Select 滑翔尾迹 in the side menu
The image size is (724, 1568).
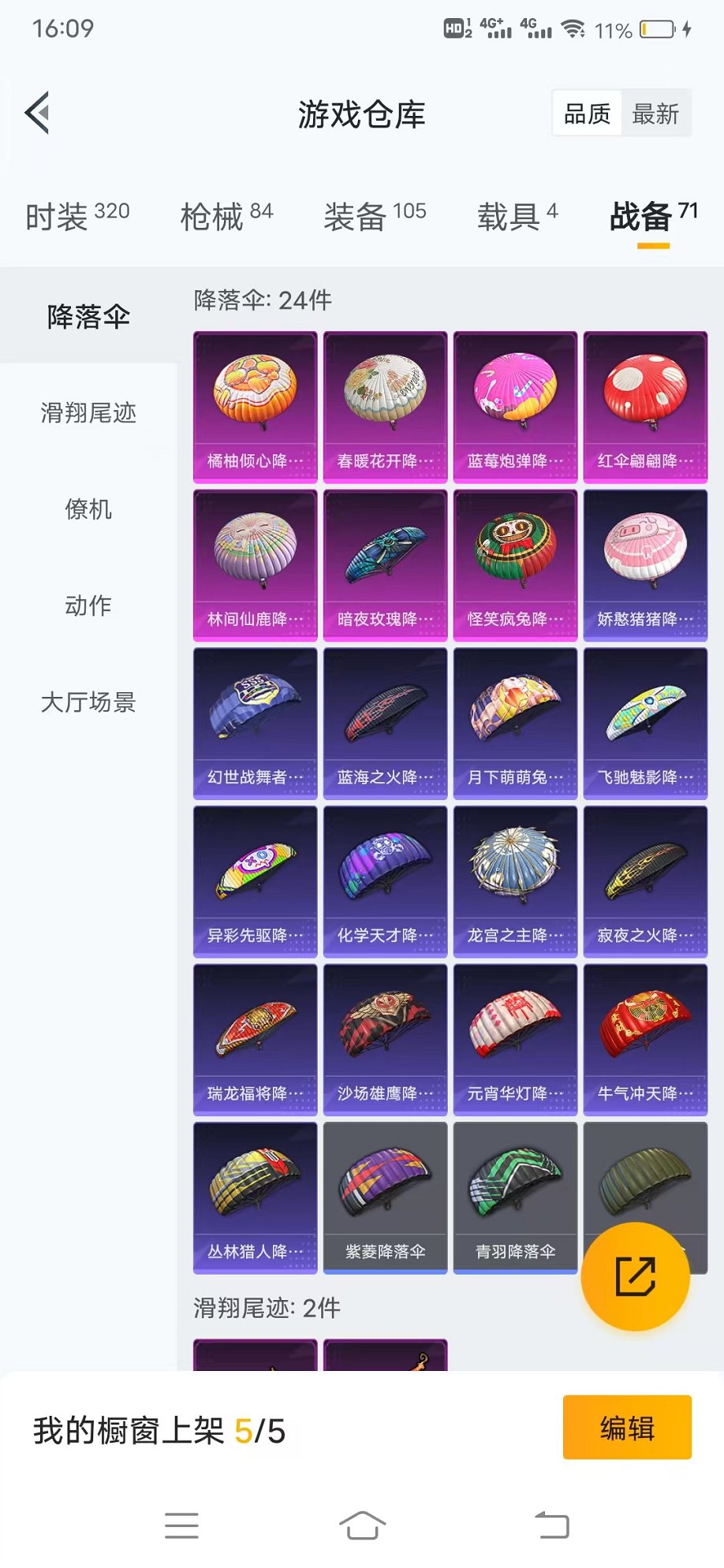tap(88, 412)
